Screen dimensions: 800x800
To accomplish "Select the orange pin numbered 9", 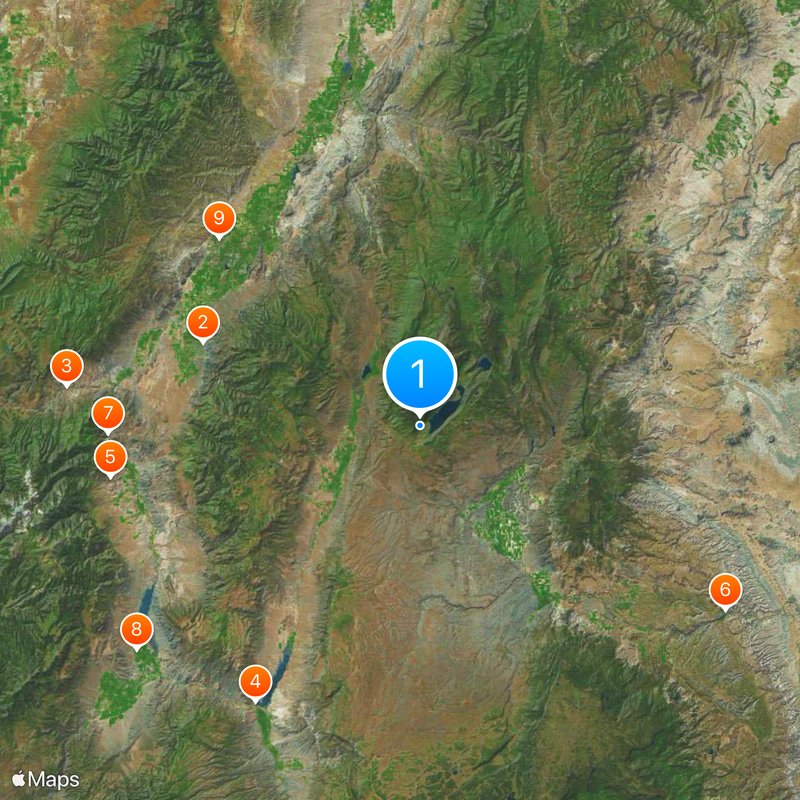I will (x=218, y=218).
